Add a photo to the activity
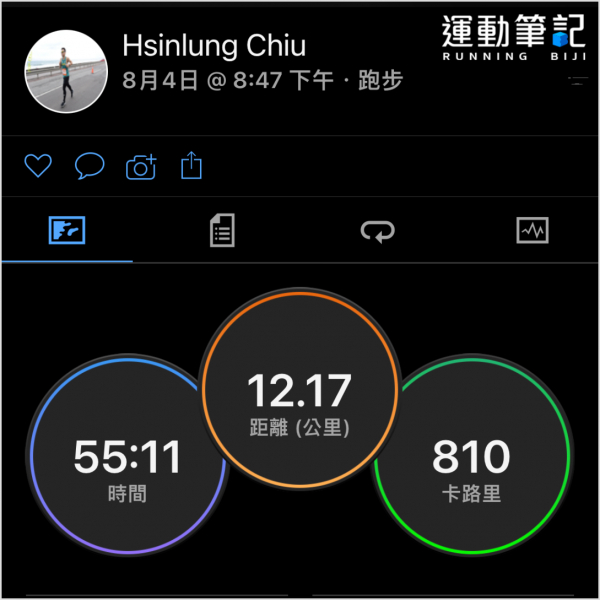Screen dimensions: 600x600 tap(141, 167)
